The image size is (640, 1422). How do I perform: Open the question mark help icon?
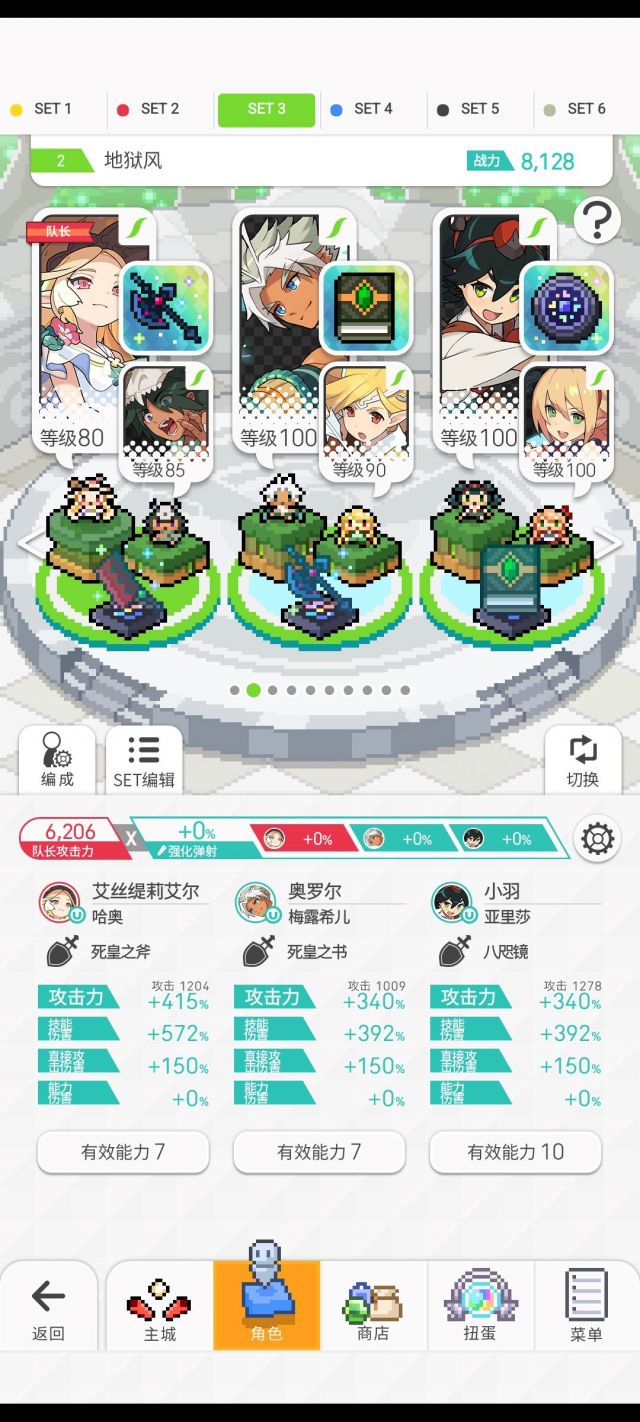tap(597, 220)
